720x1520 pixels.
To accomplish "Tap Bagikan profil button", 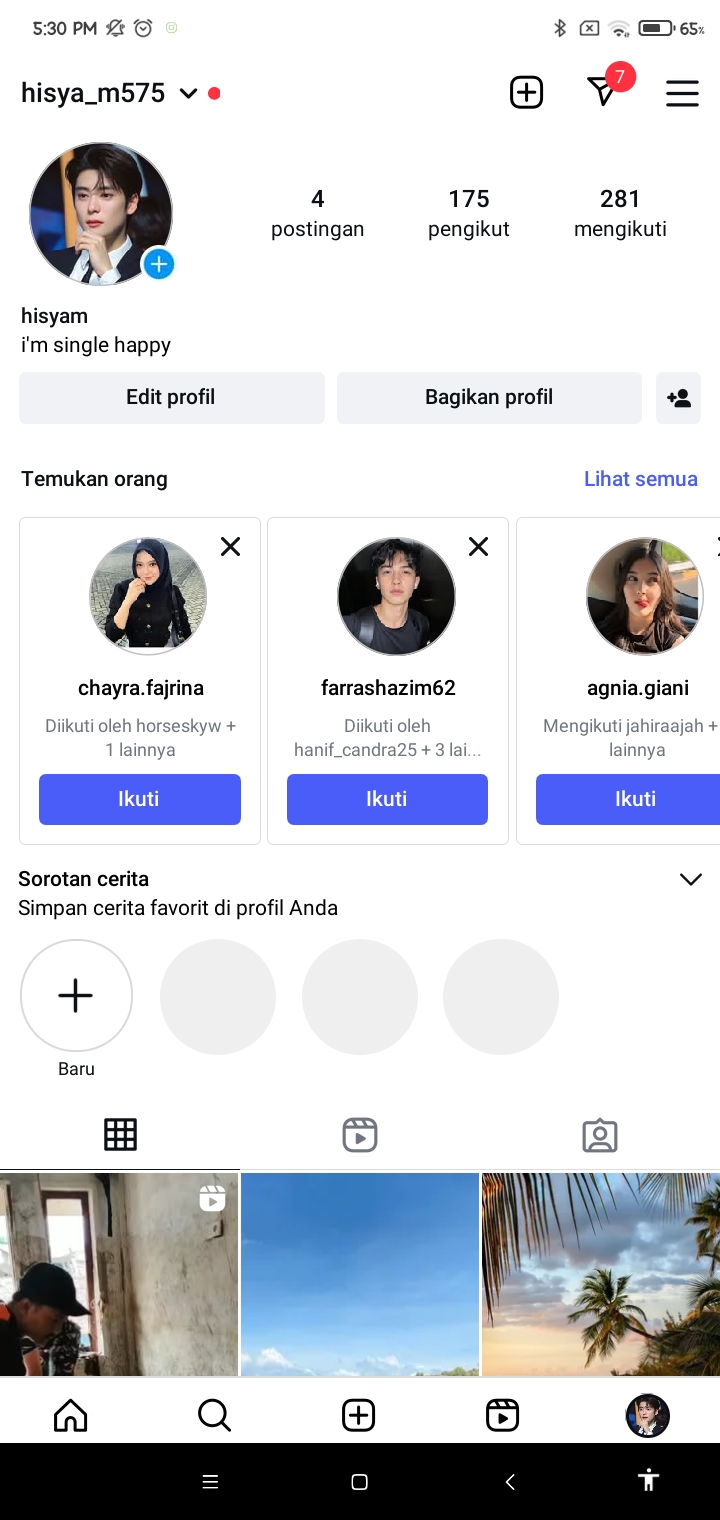I will pyautogui.click(x=488, y=397).
